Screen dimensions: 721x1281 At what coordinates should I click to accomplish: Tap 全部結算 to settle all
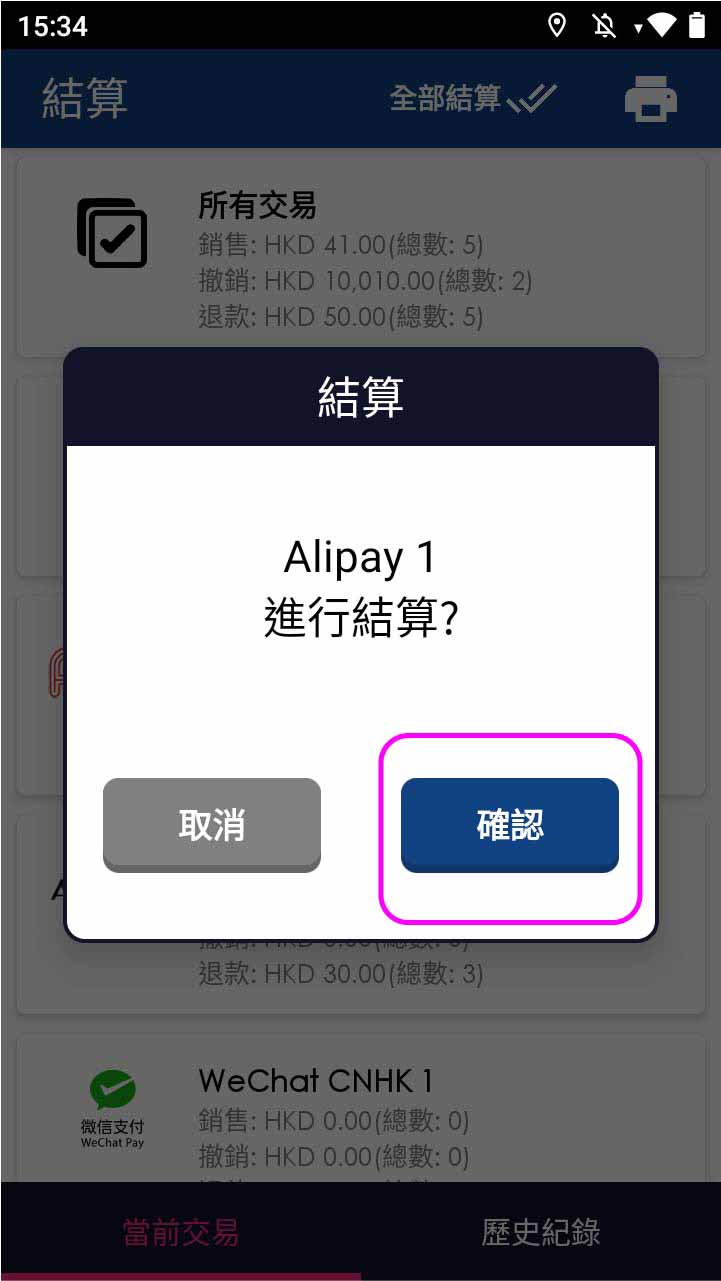472,98
